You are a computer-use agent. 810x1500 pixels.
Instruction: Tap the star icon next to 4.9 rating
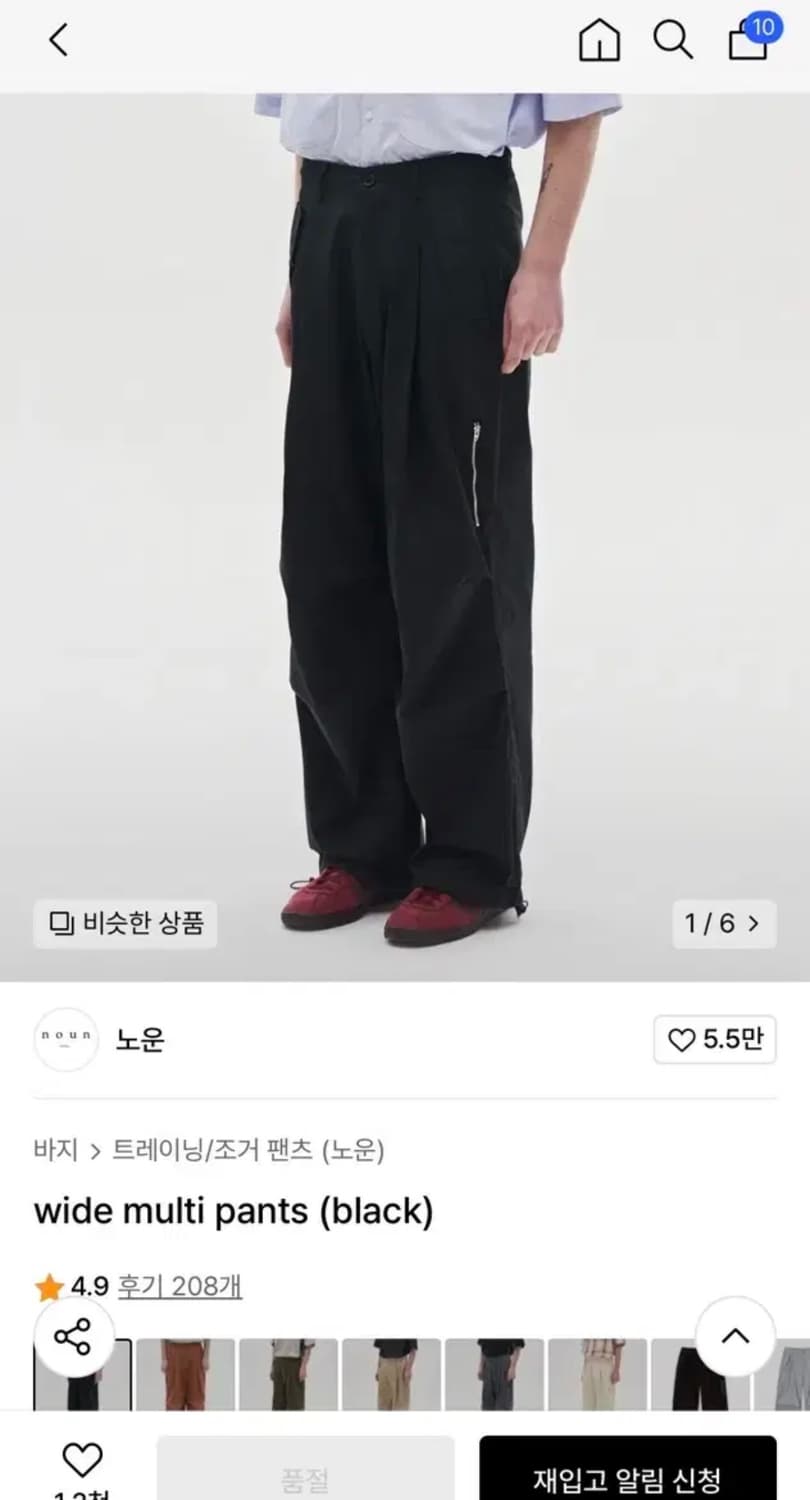pyautogui.click(x=48, y=1288)
